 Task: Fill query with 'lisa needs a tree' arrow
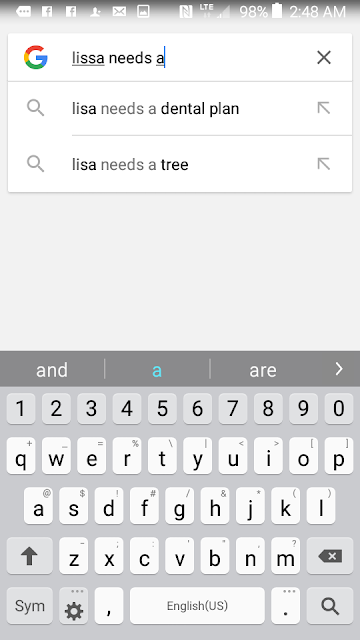(x=324, y=164)
